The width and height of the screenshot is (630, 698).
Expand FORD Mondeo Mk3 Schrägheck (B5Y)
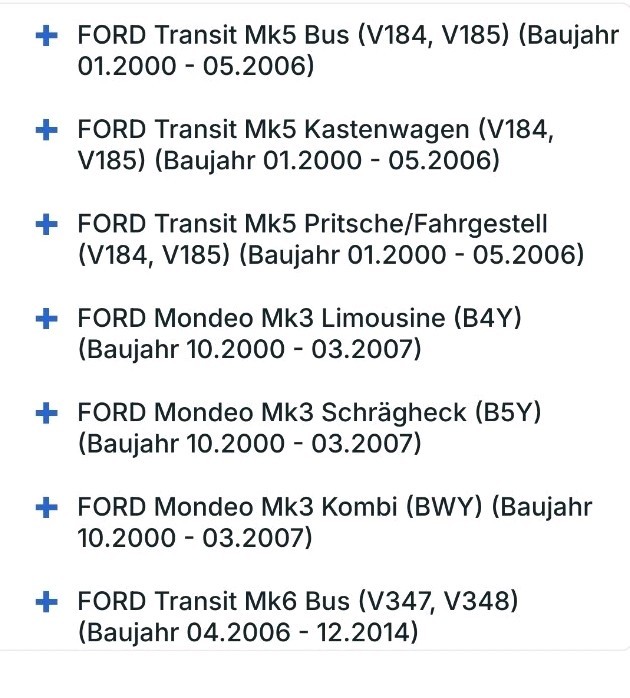[x=45, y=412]
